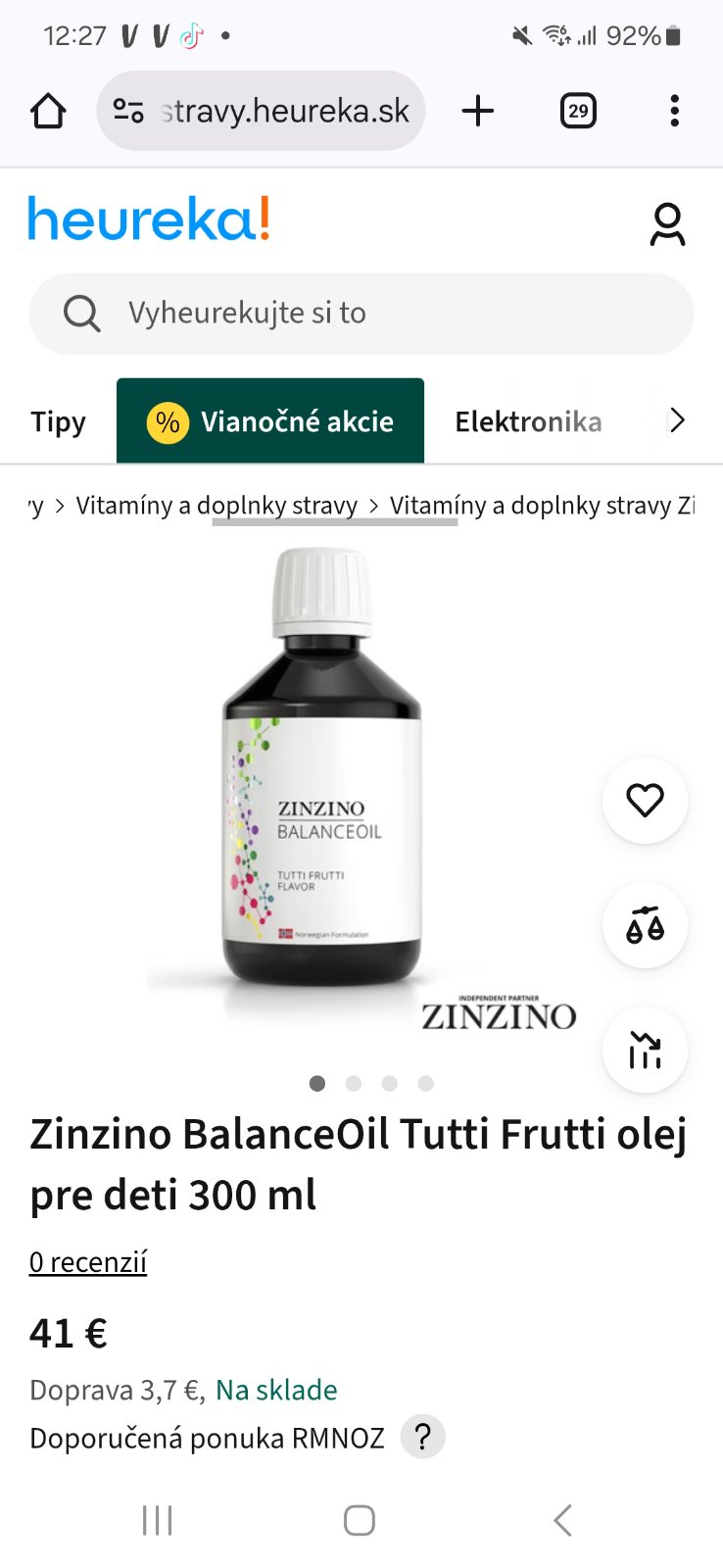Switch to the Tipy tab
This screenshot has height=1568, width=723.
click(x=58, y=421)
